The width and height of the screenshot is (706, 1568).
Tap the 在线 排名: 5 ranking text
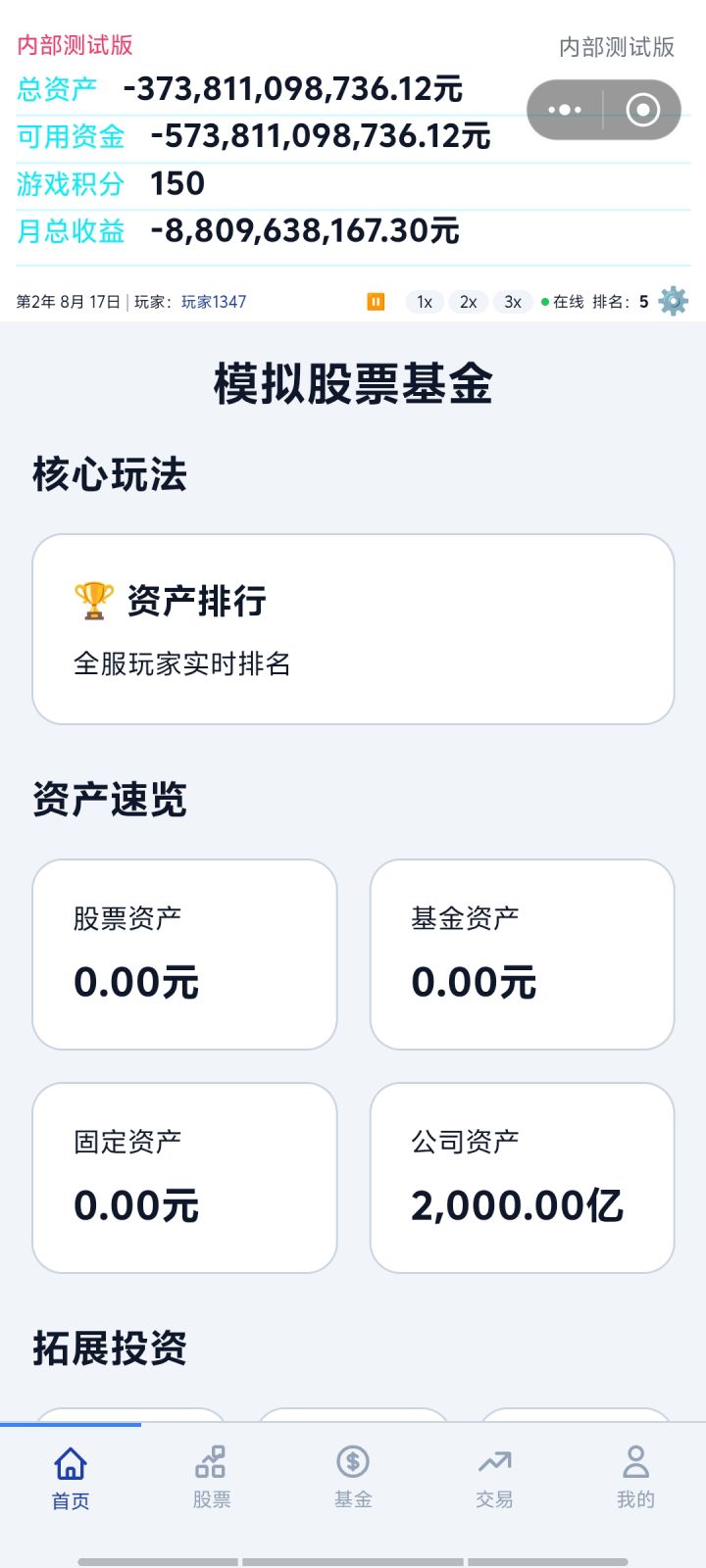[596, 302]
